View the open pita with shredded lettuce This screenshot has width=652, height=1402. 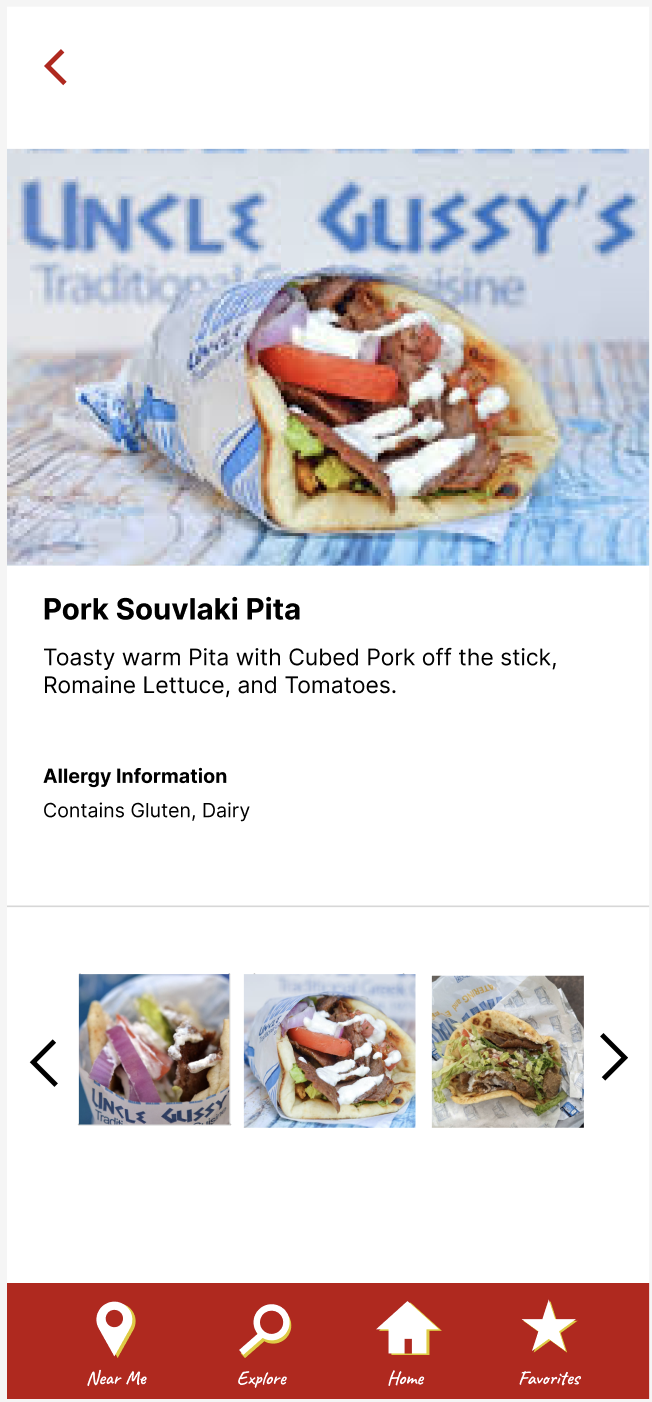tap(507, 1051)
